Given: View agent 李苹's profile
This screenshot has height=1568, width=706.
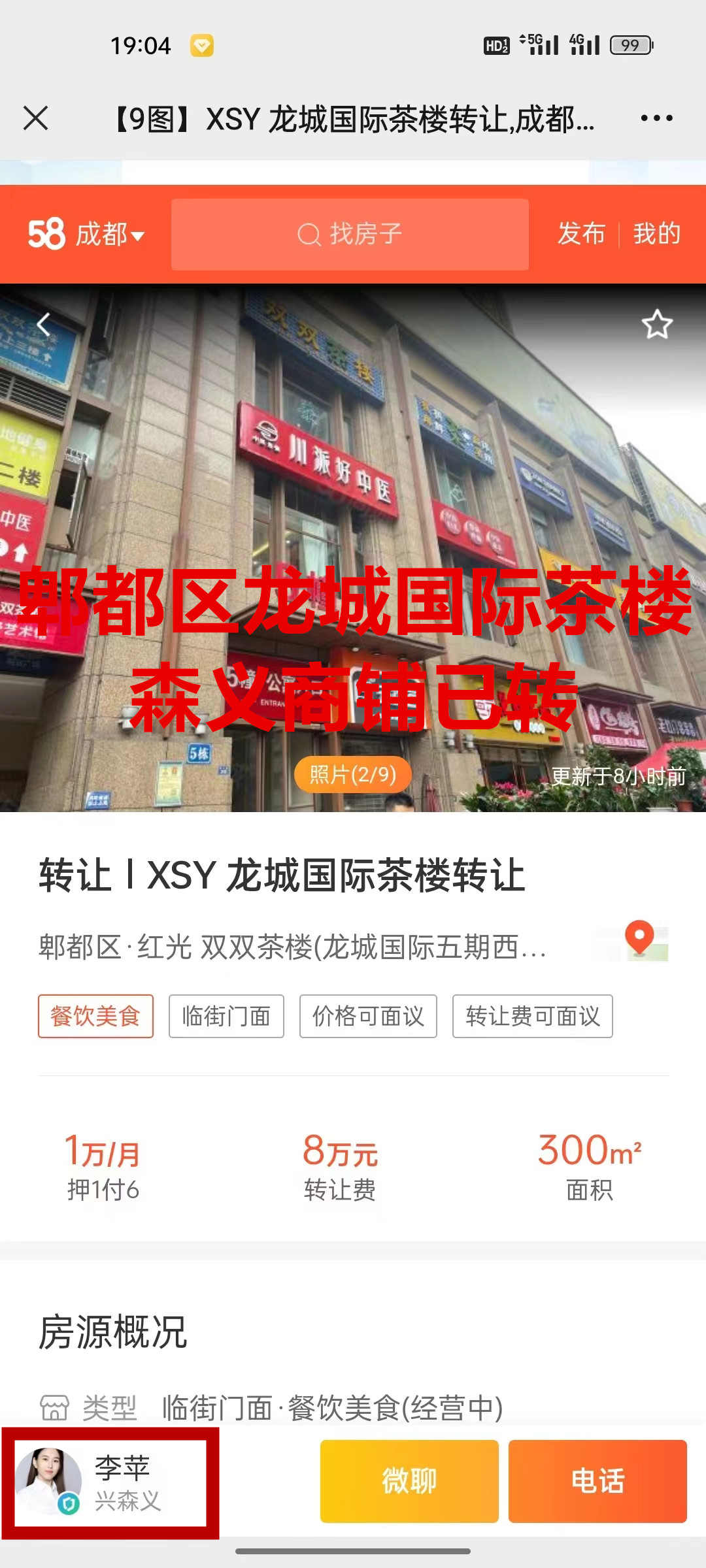Looking at the screenshot, I should tap(110, 1483).
